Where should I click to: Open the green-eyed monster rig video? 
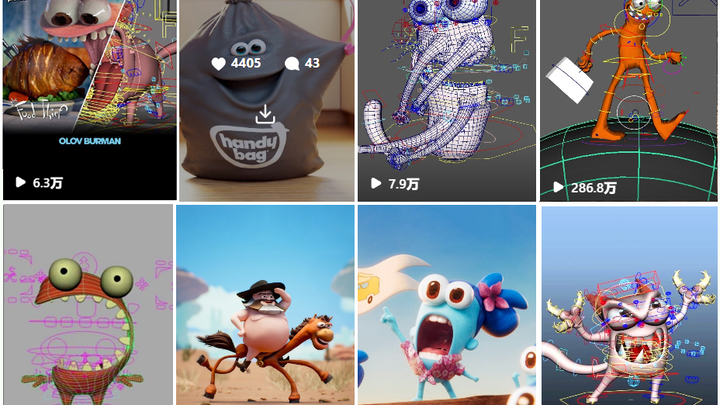[88, 305]
